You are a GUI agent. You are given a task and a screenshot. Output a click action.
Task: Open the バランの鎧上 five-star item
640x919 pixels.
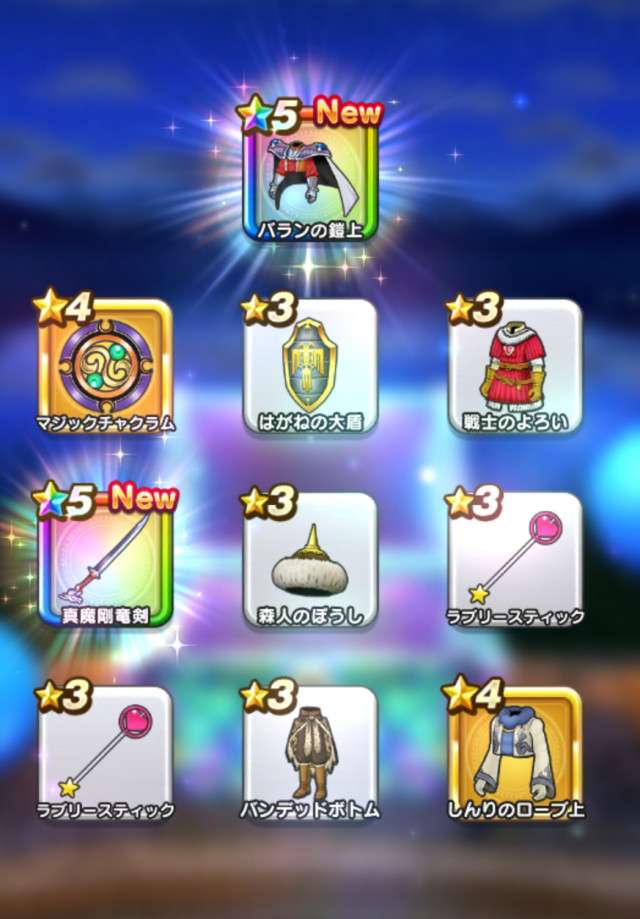click(x=310, y=176)
